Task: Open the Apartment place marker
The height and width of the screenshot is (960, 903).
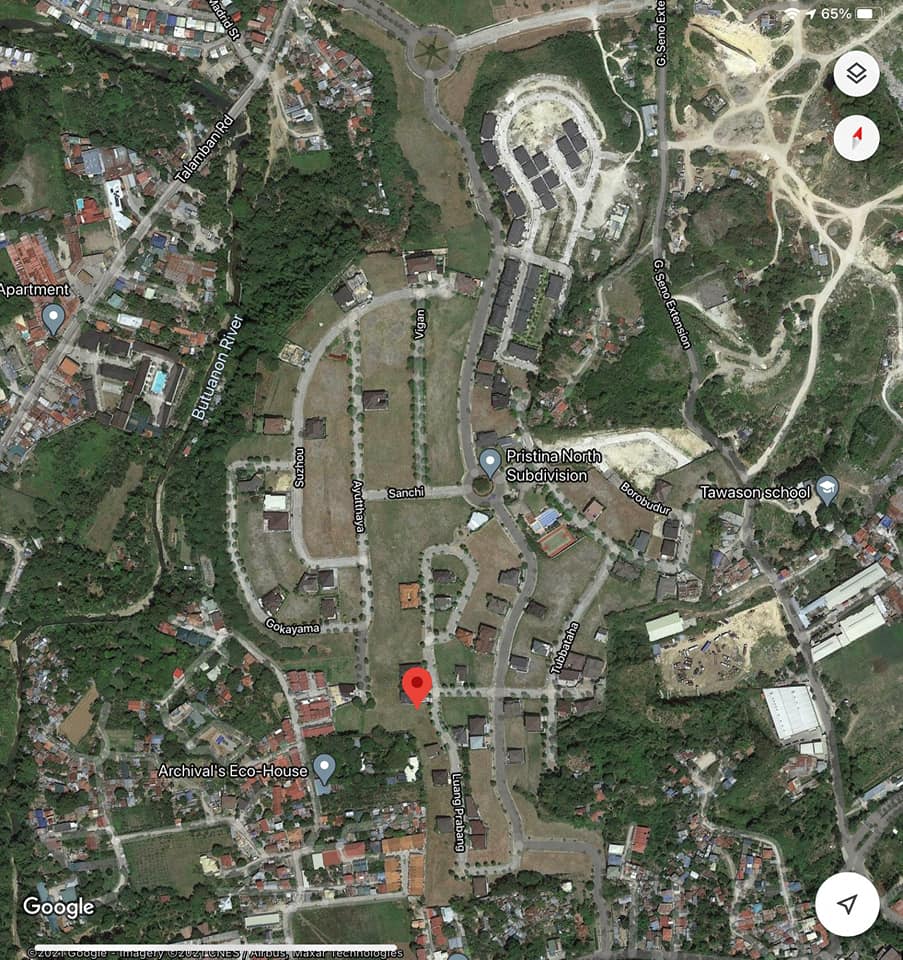Action: click(53, 319)
